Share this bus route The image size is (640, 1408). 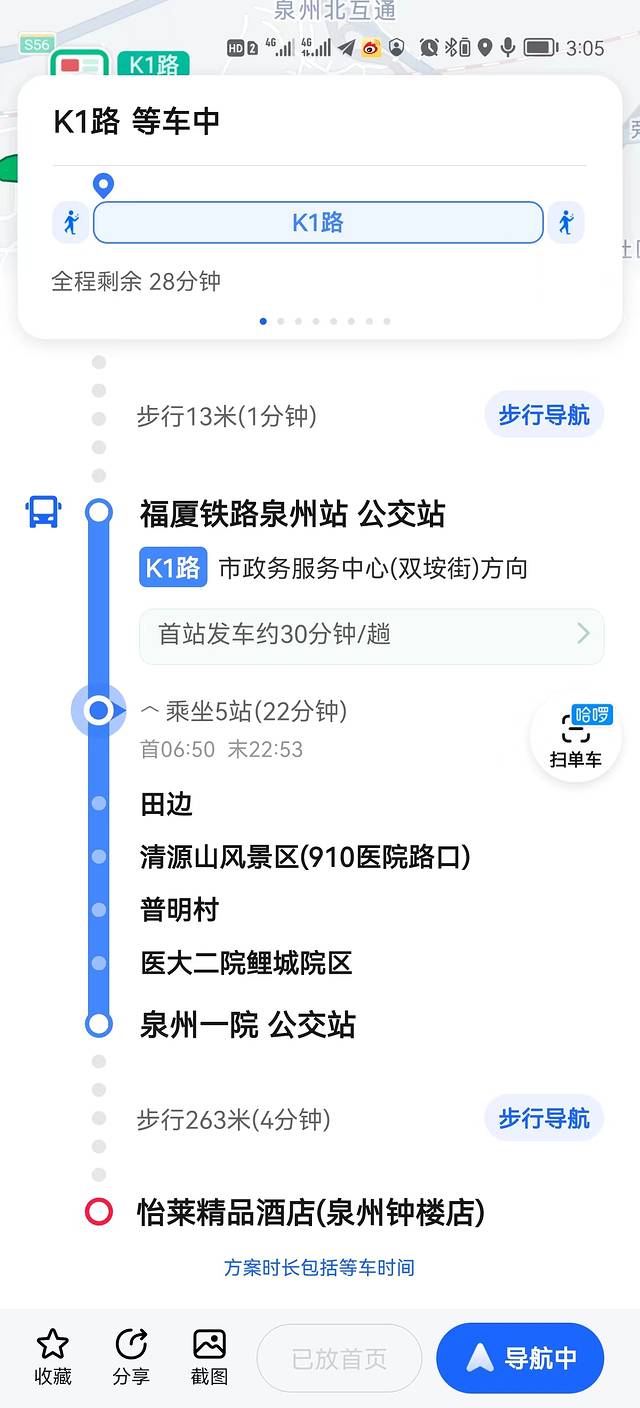click(131, 1357)
